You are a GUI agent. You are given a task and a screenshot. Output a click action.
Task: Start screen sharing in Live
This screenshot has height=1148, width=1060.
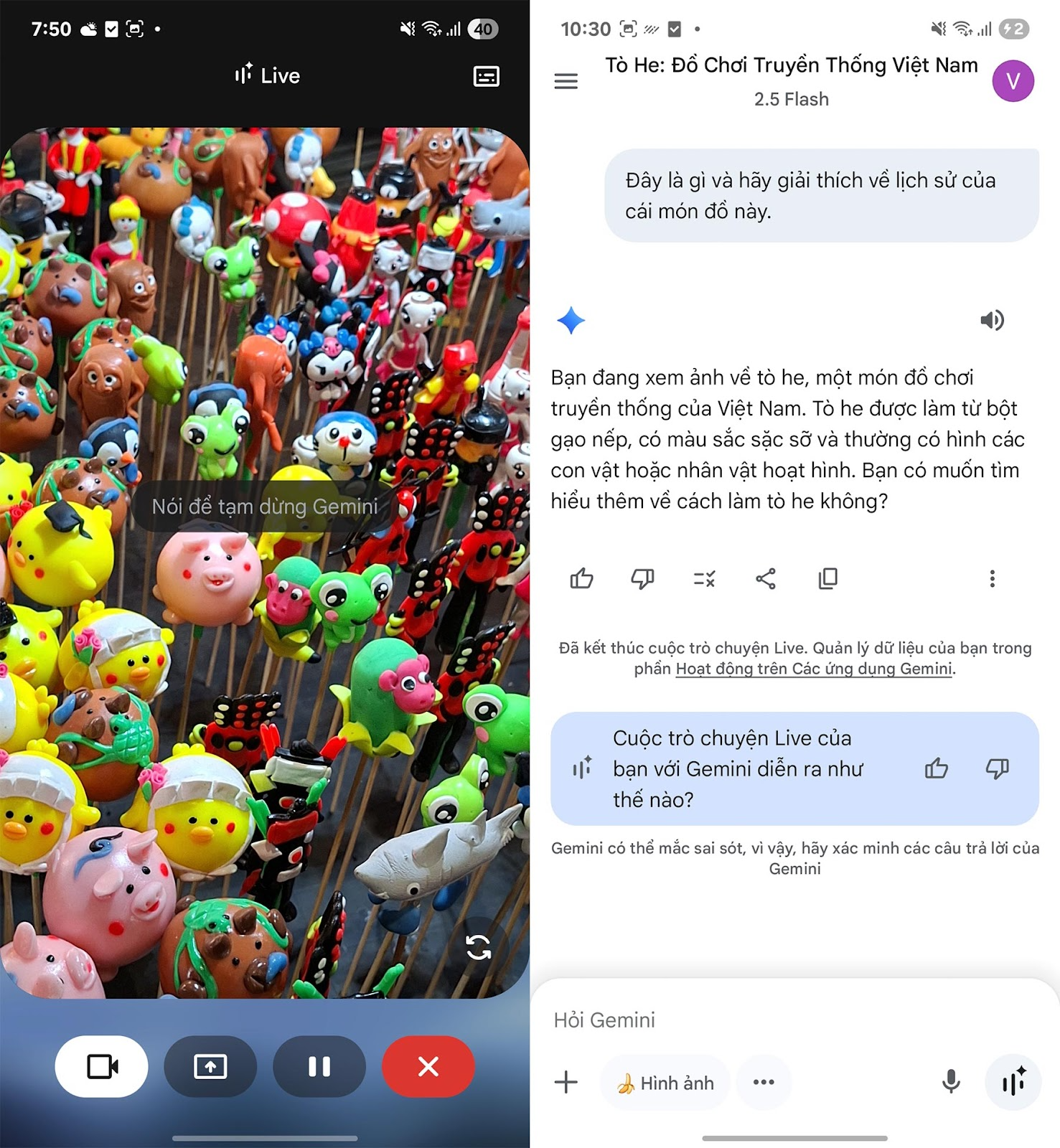tap(210, 1066)
